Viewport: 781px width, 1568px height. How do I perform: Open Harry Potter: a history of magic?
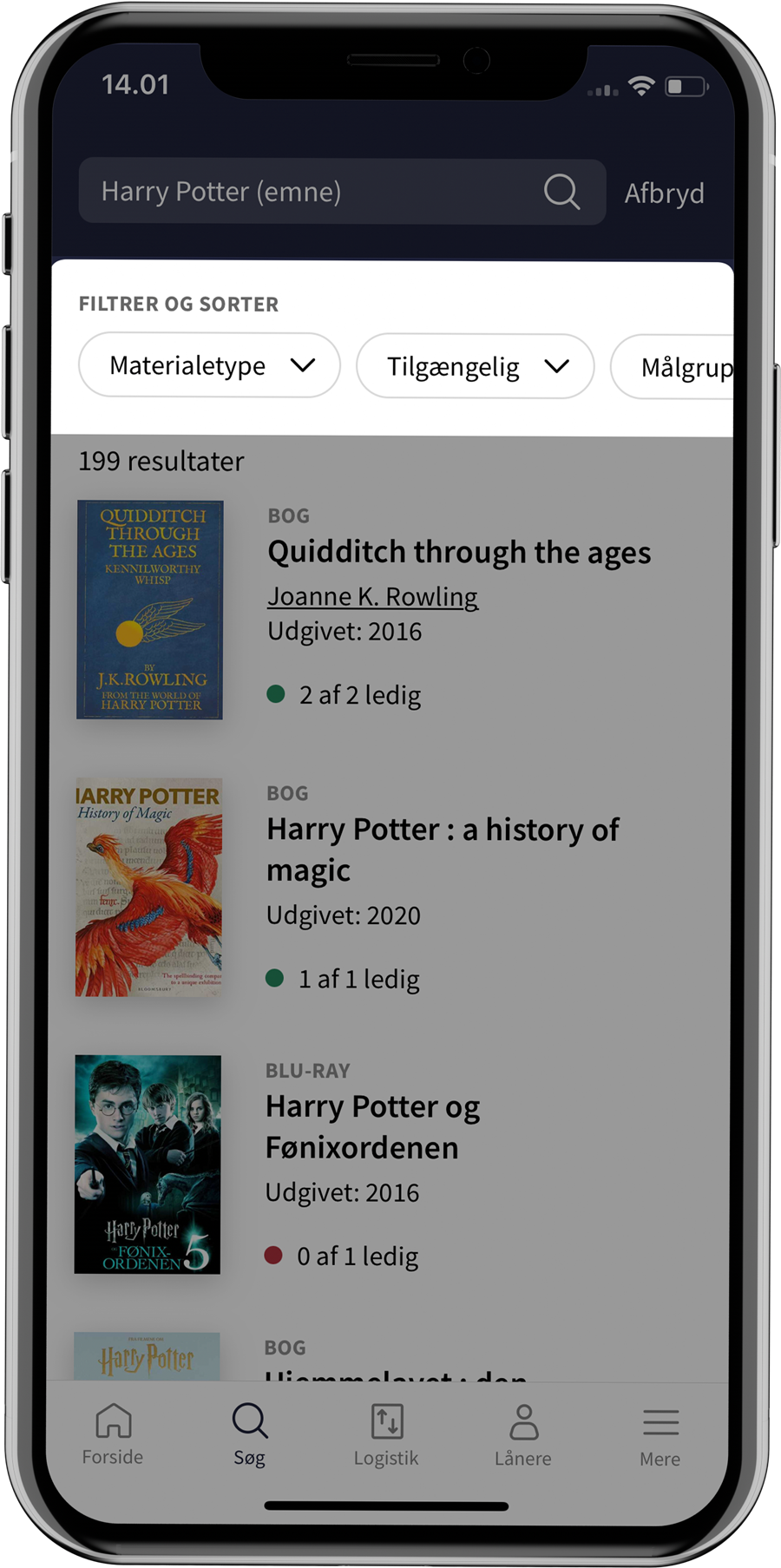pos(442,849)
